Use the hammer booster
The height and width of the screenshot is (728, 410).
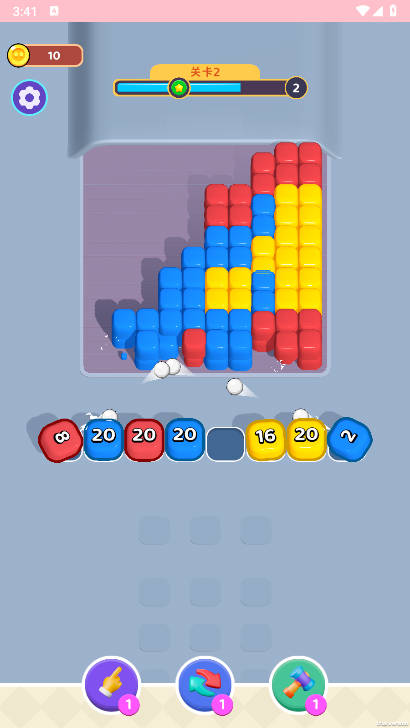point(299,685)
